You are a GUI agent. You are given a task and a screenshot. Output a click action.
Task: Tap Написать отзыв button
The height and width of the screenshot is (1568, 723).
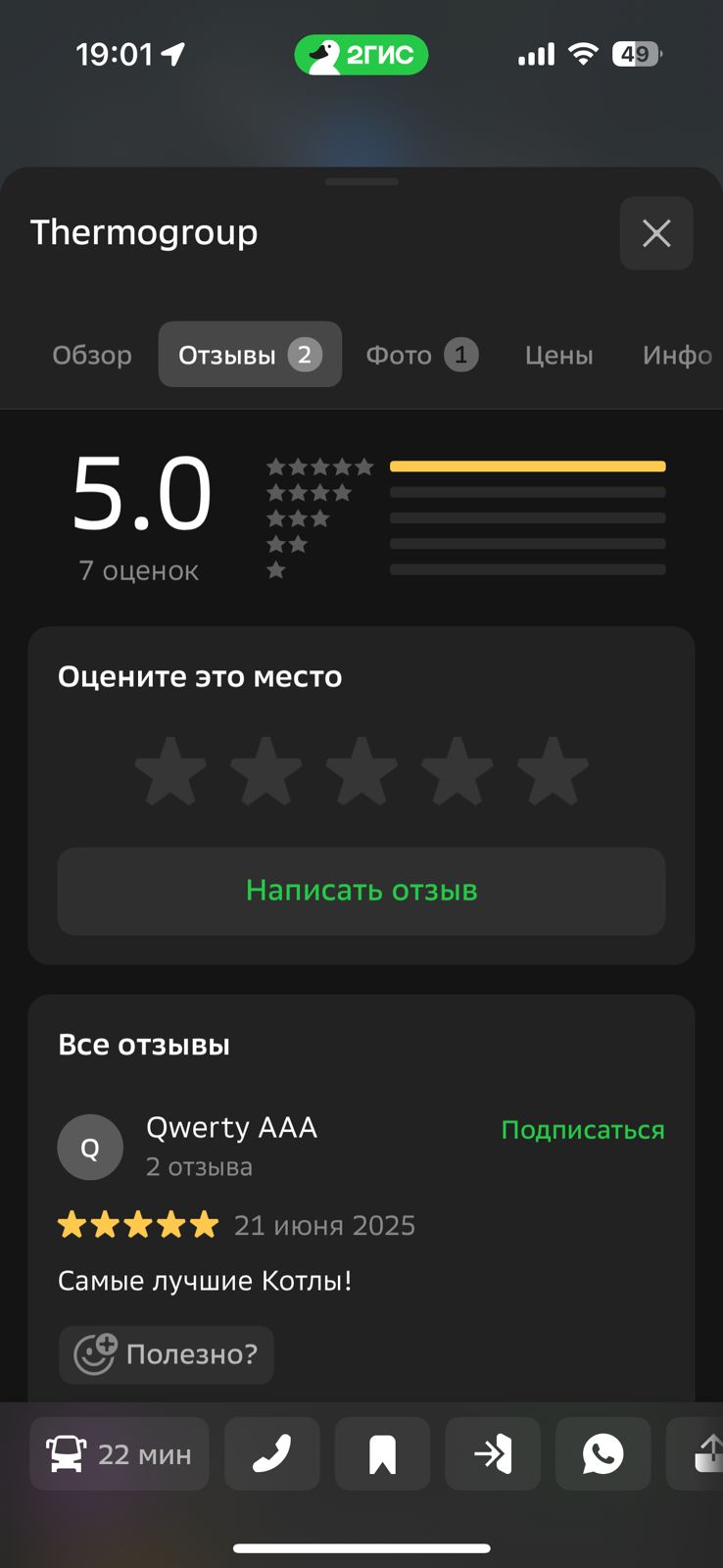(361, 890)
